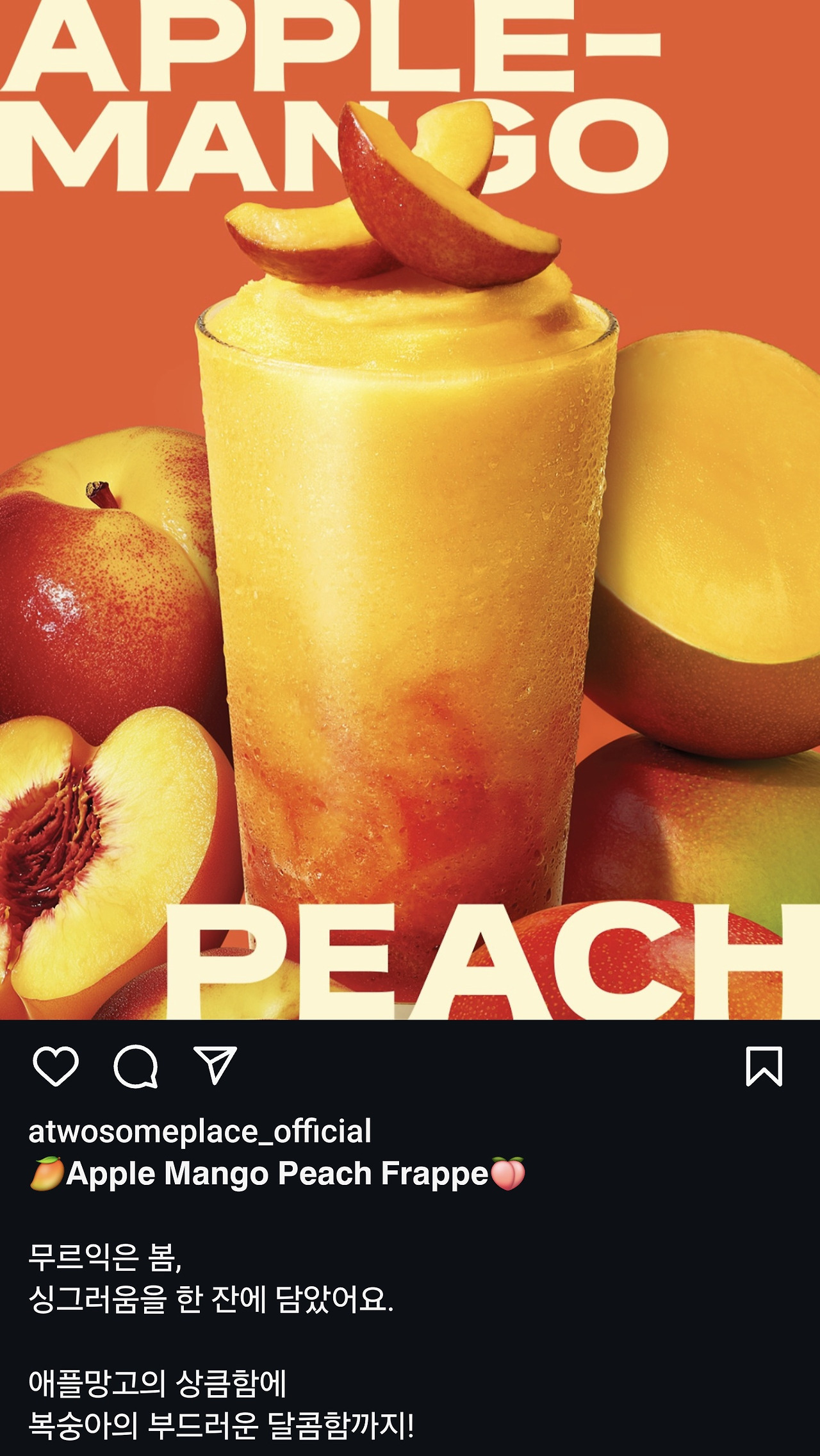This screenshot has height=1456, width=820.
Task: Bookmark the Apple Mango Peach post
Action: pyautogui.click(x=764, y=1066)
